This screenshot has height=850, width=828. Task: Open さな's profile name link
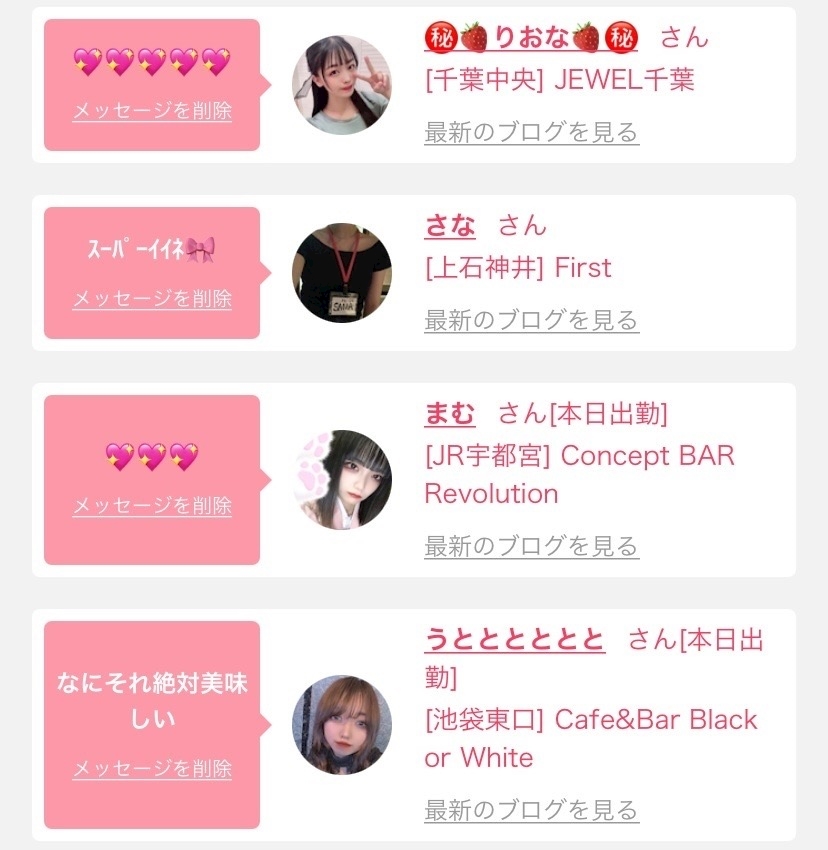[450, 225]
